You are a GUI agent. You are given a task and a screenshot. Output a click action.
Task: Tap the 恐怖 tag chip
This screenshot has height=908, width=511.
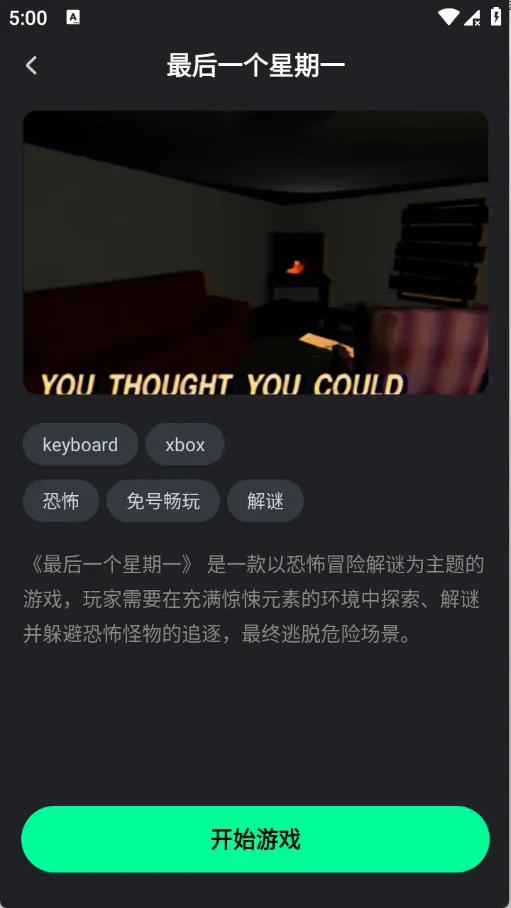[x=61, y=500]
